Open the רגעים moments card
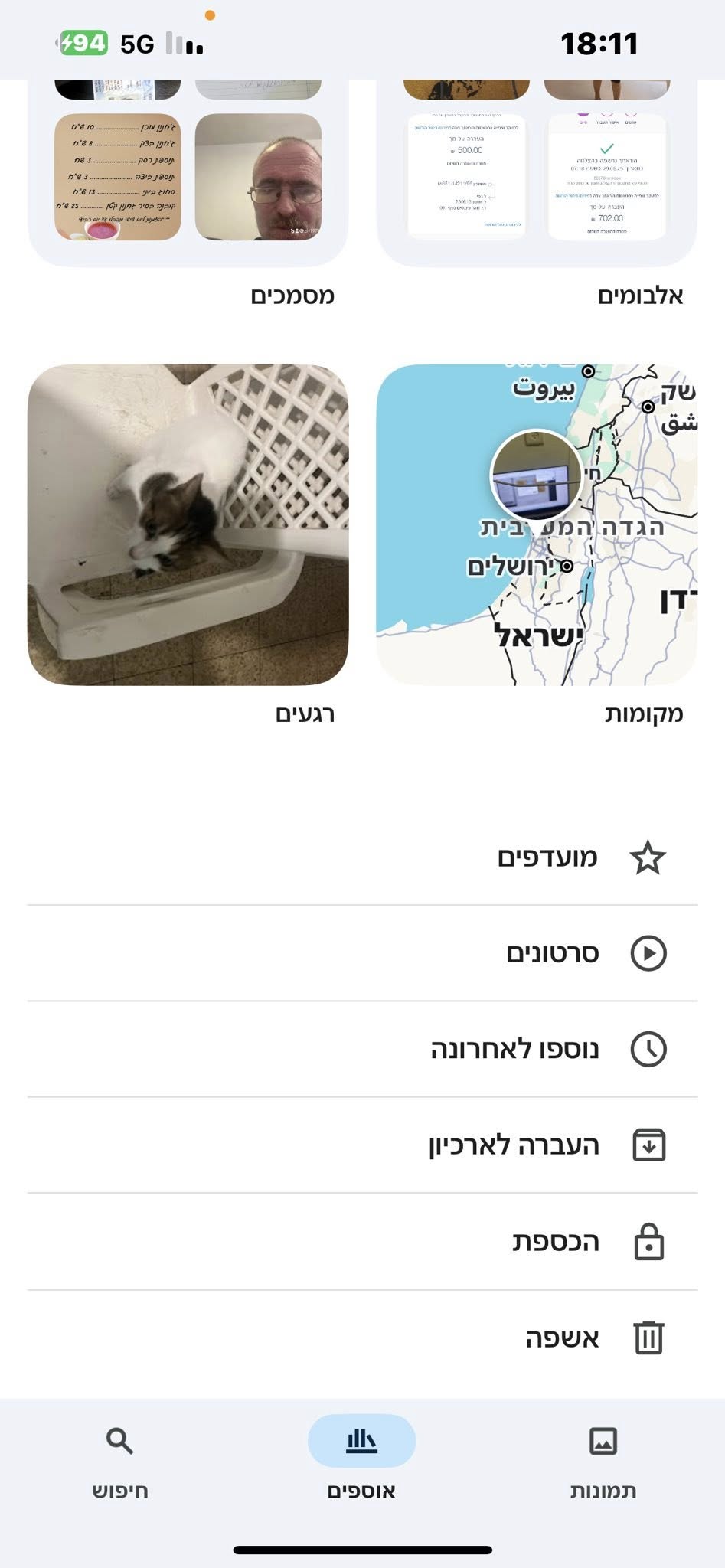725x1568 pixels. (x=188, y=524)
